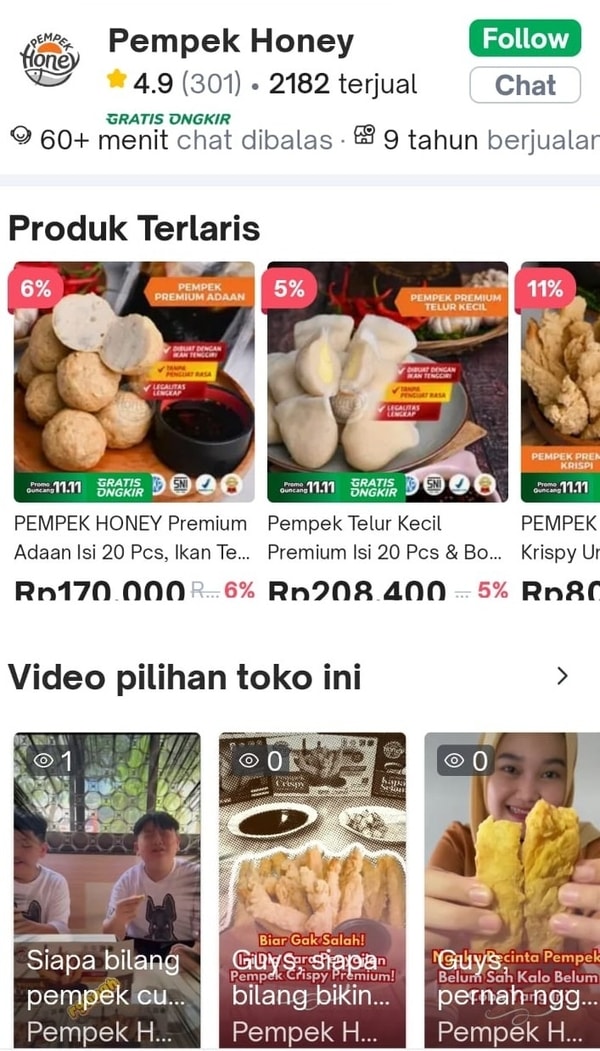Image resolution: width=600 pixels, height=1051 pixels.
Task: Expand Video pilihan toko ini with the arrow
Action: coord(562,676)
